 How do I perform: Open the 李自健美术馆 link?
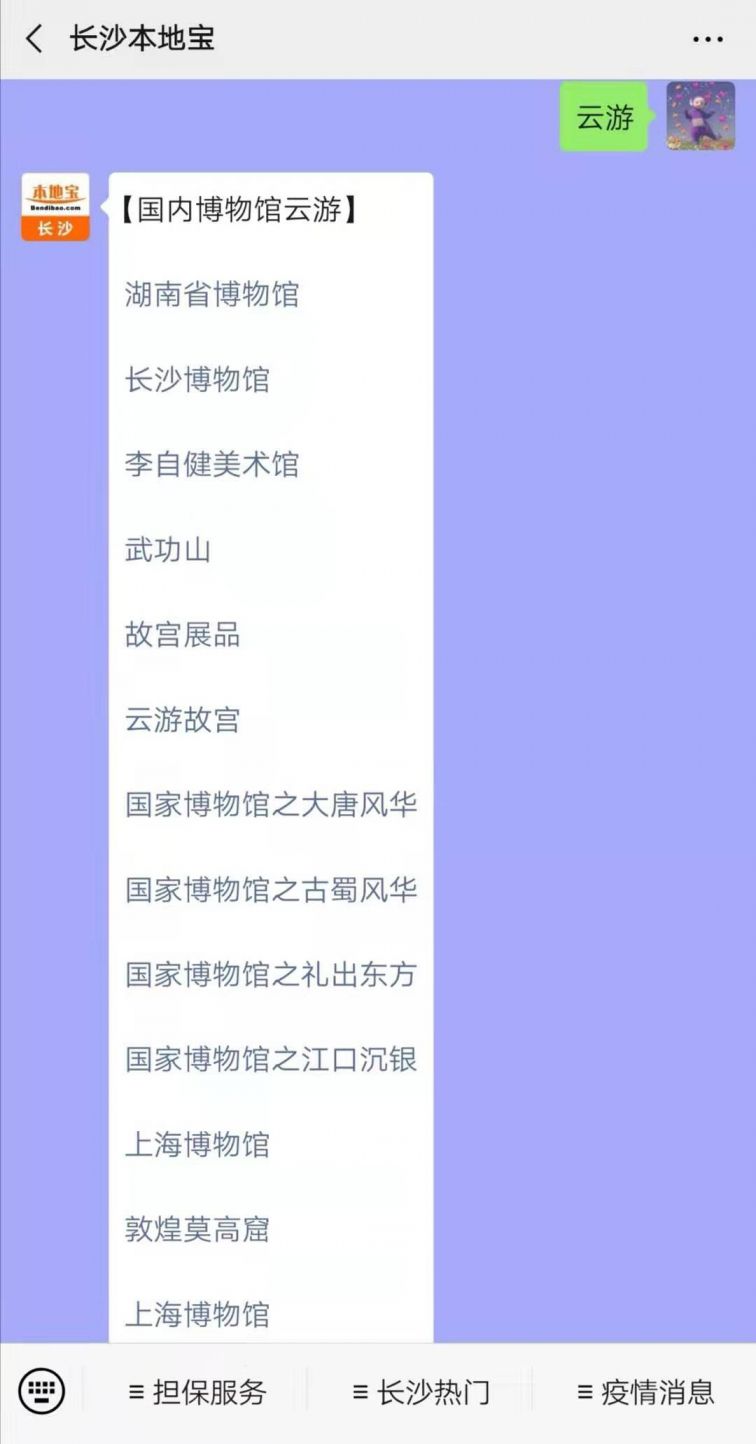click(211, 464)
